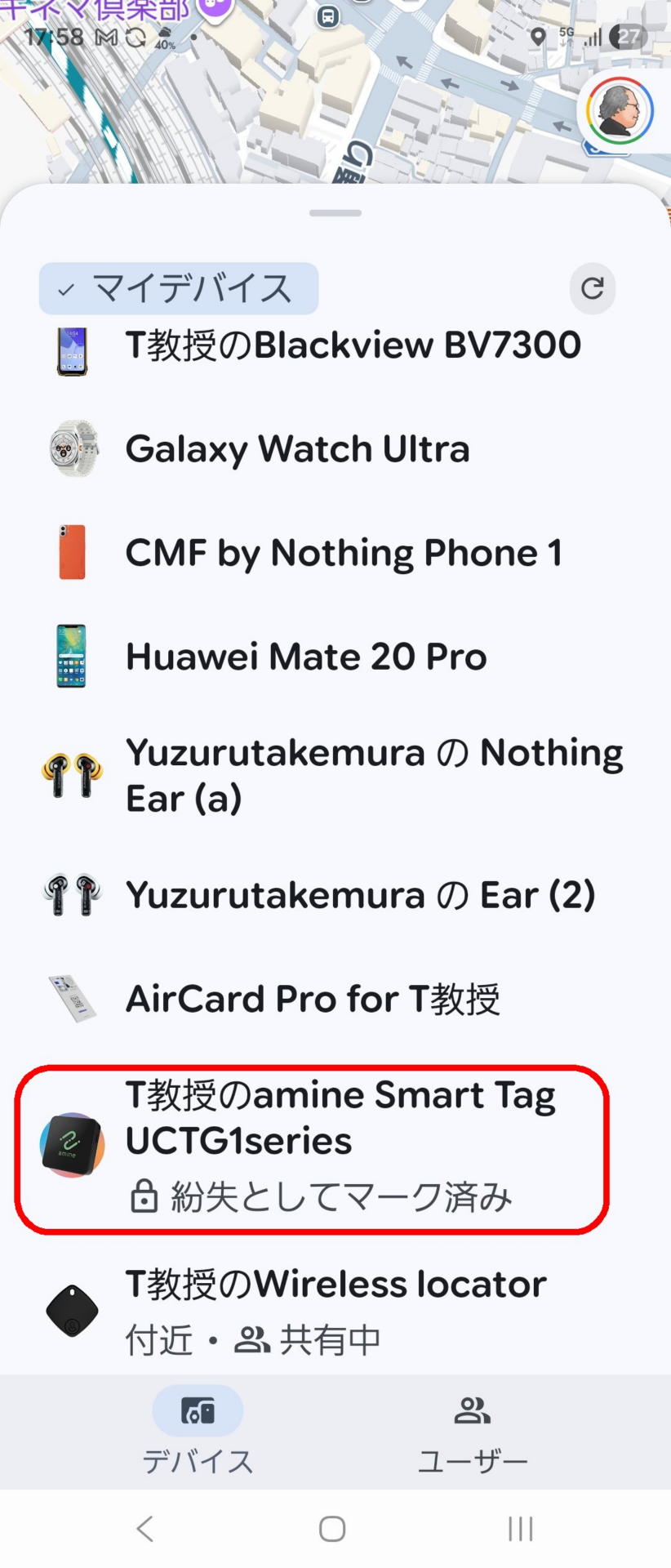The image size is (671, 1568).
Task: Open the Google account profile picture
Action: [x=620, y=110]
